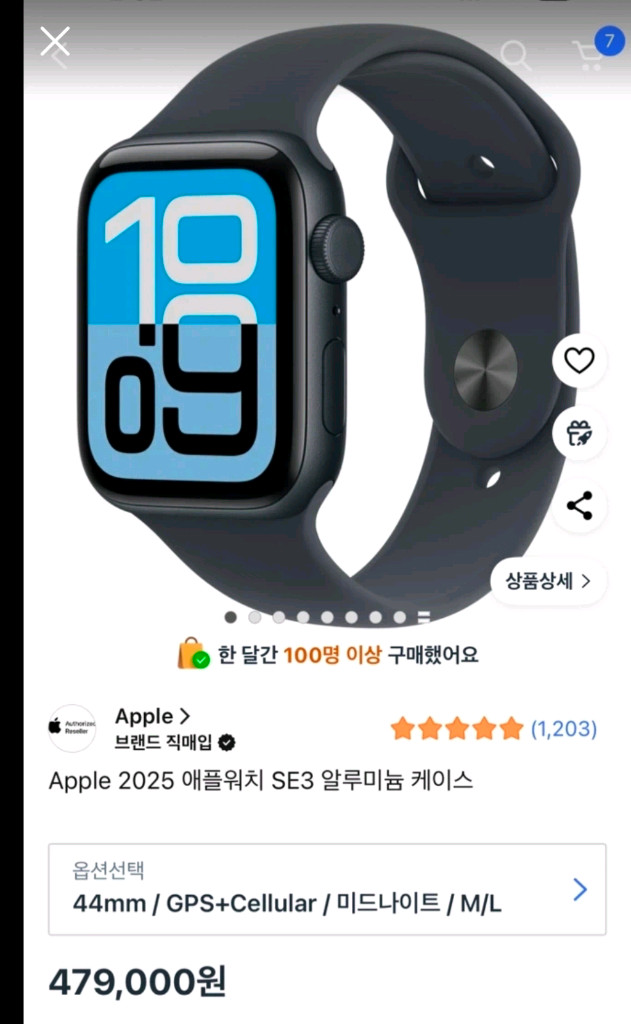Viewport: 631px width, 1024px height.
Task: Expand the 옵션선택 option selector
Action: click(x=327, y=889)
